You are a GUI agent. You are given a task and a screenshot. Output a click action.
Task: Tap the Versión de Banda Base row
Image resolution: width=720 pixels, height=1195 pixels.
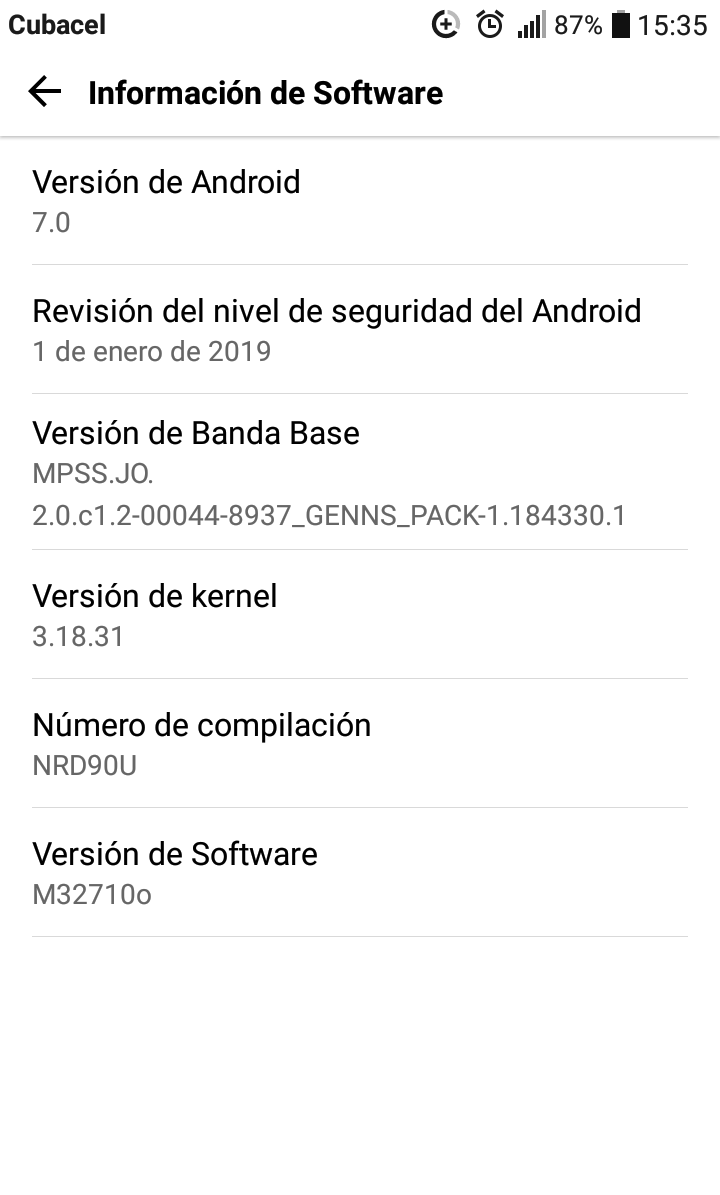tap(360, 472)
